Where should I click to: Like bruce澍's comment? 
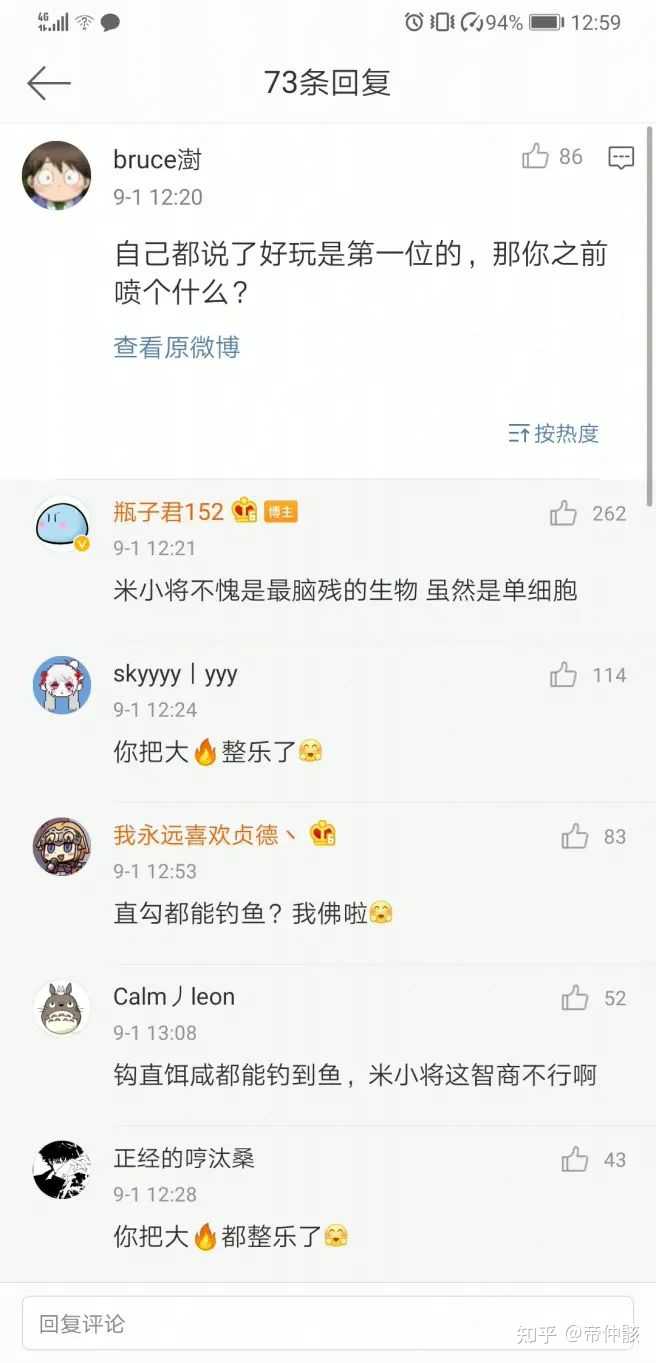point(536,156)
